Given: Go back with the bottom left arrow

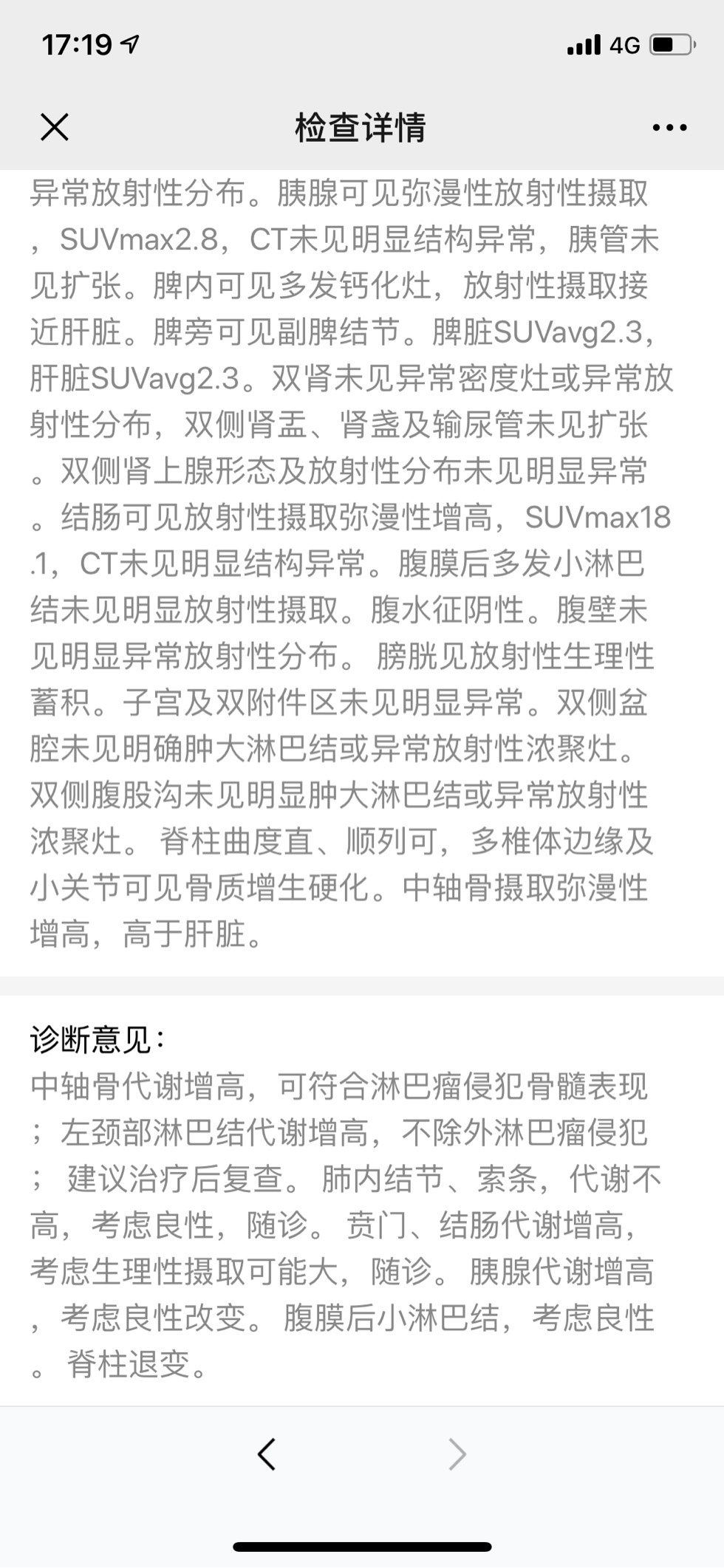Looking at the screenshot, I should [267, 1454].
